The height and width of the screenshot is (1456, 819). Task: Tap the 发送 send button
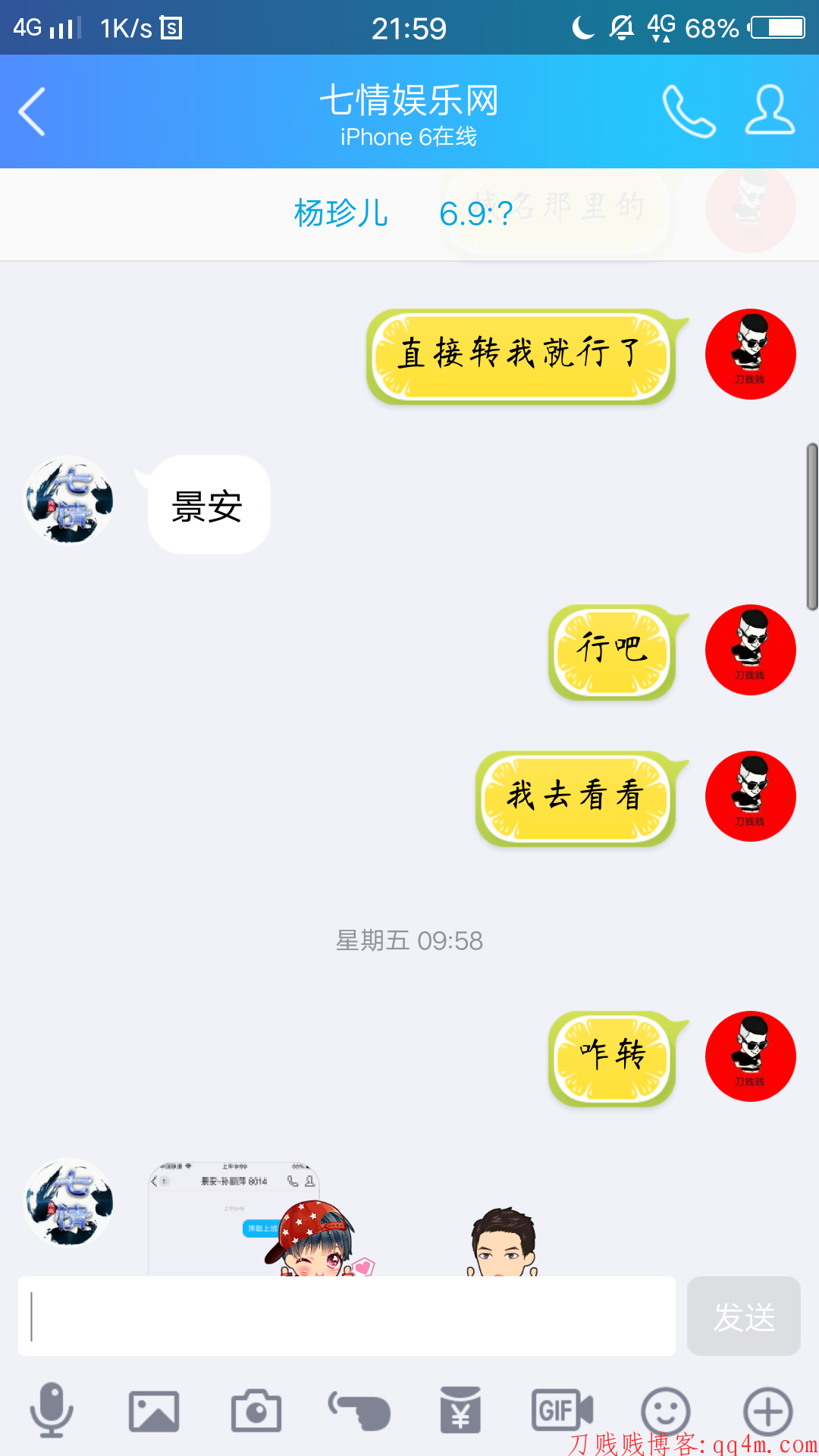tap(743, 1316)
